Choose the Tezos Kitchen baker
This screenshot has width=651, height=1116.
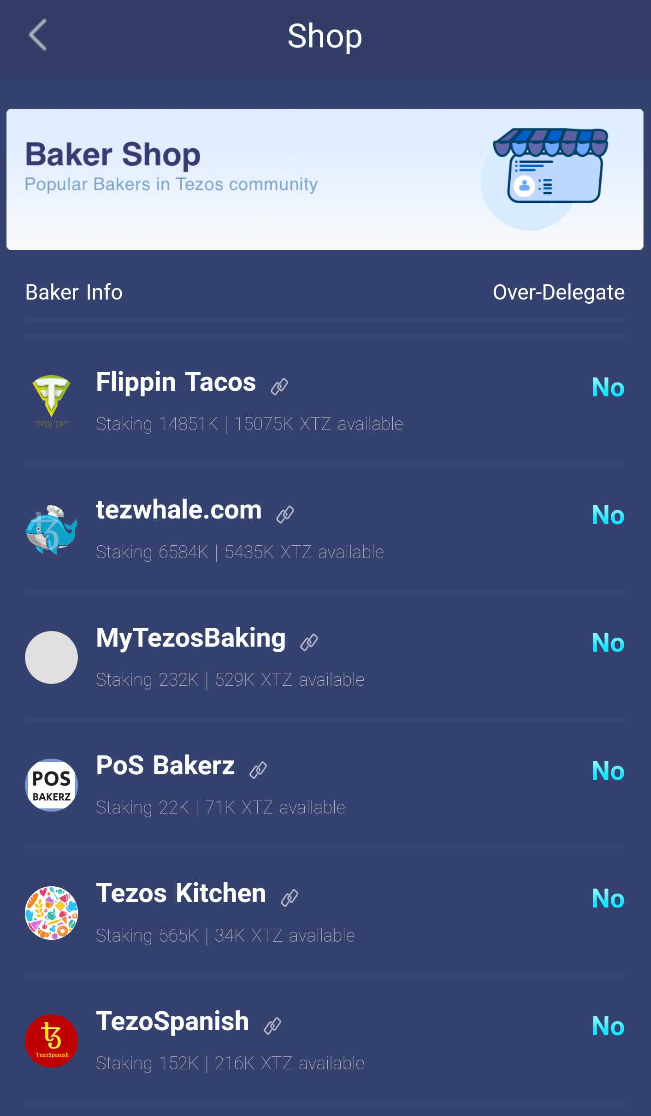tap(325, 912)
